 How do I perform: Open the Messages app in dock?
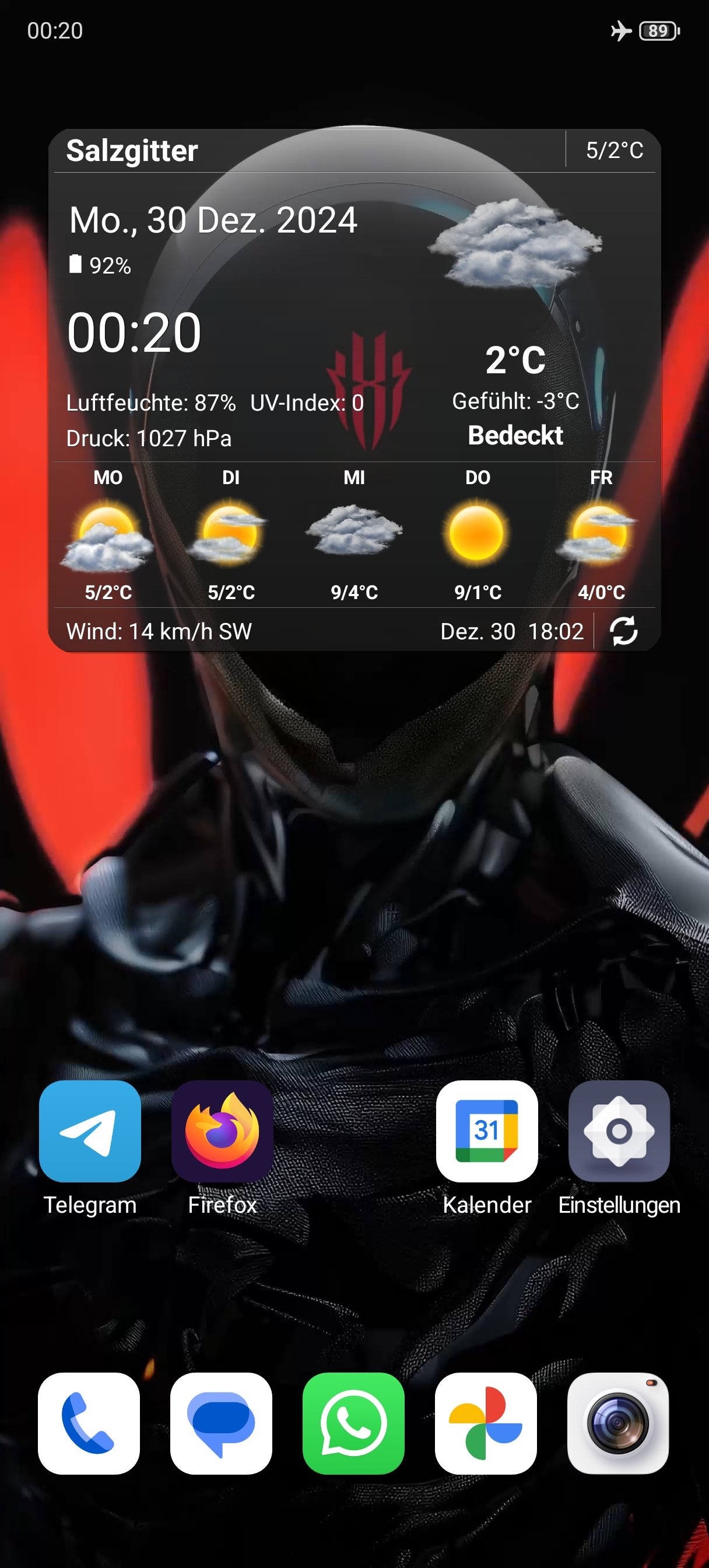[x=221, y=1423]
